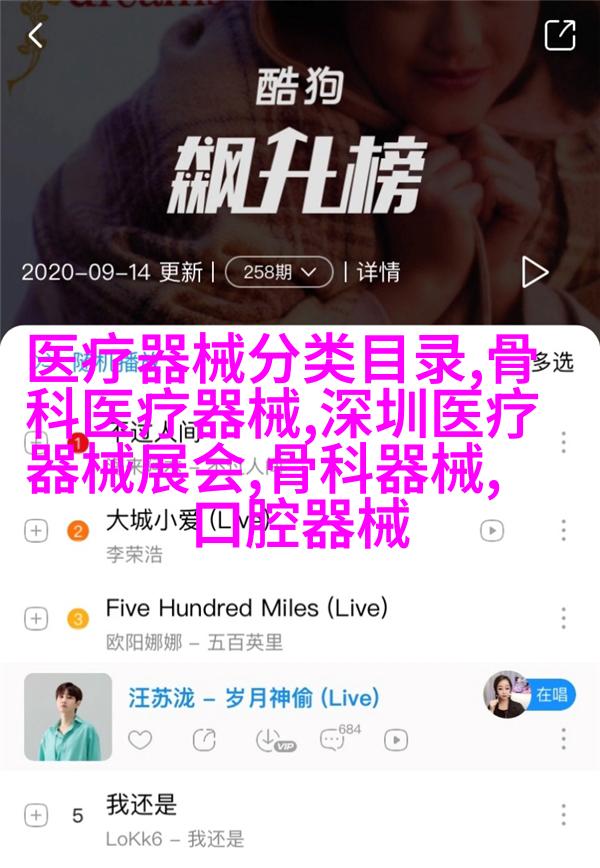View the 684 comments on 岁月神偷
This screenshot has width=600, height=868.
(335, 740)
